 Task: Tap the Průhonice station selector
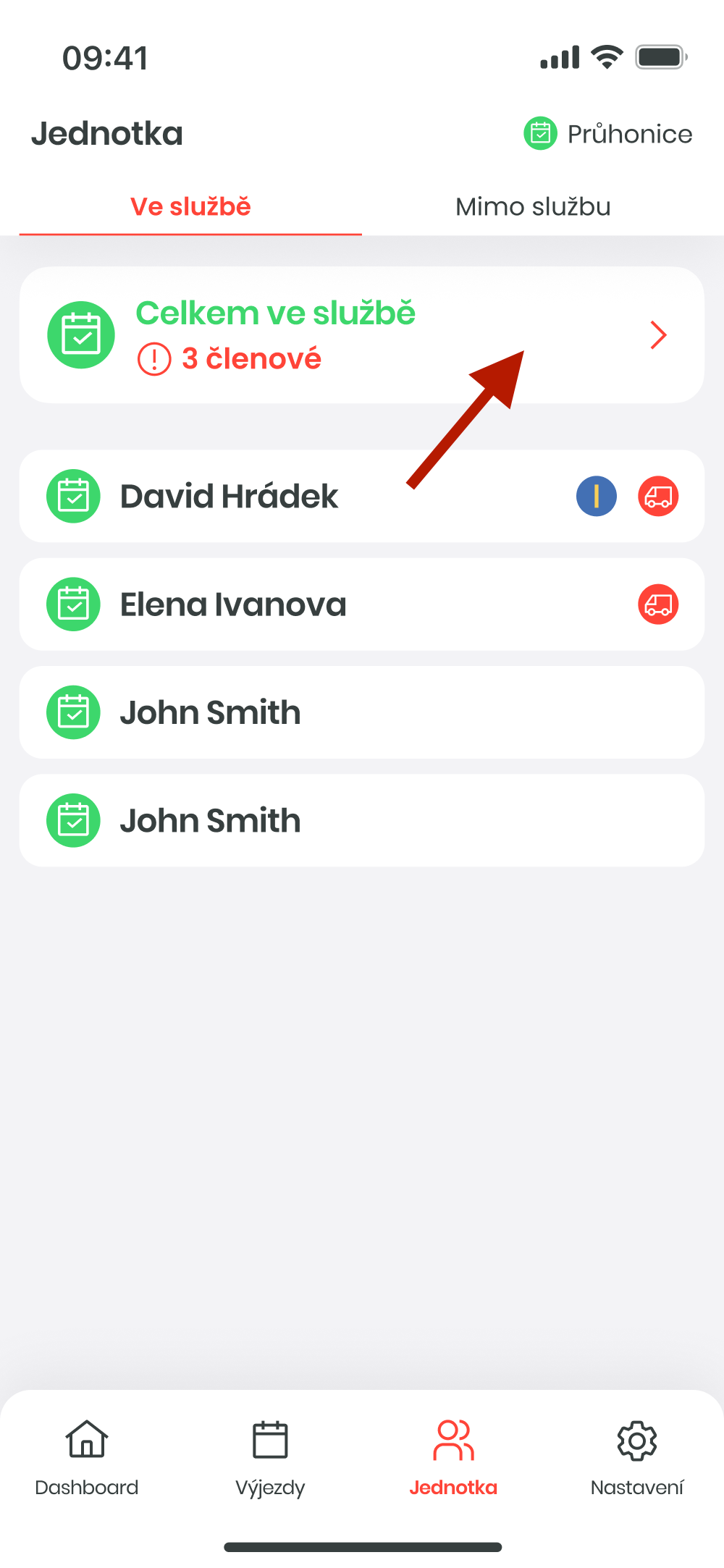pyautogui.click(x=608, y=134)
